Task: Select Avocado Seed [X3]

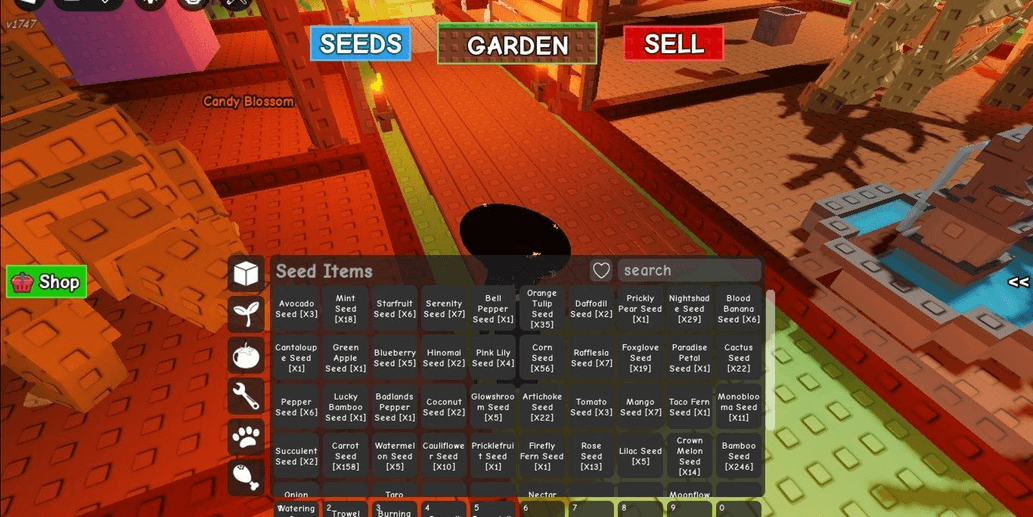Action: click(x=297, y=309)
